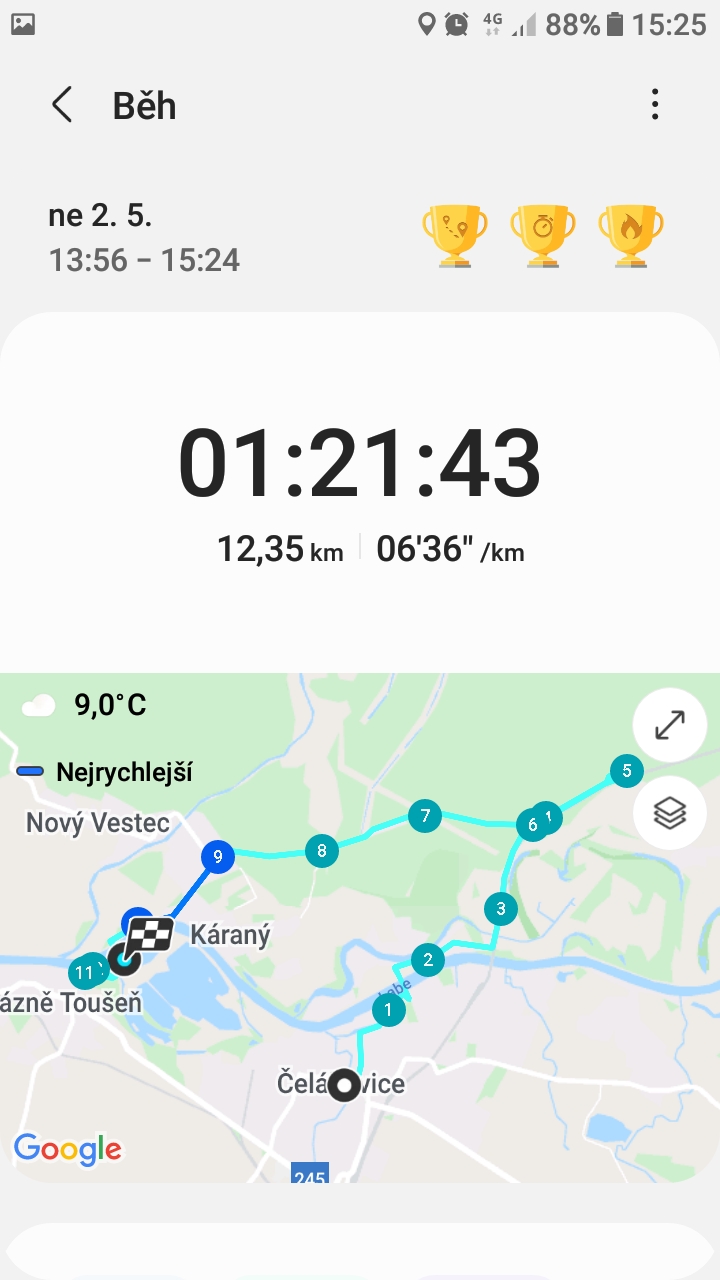The image size is (720, 1280).
Task: Open the map layers selector
Action: (x=670, y=813)
